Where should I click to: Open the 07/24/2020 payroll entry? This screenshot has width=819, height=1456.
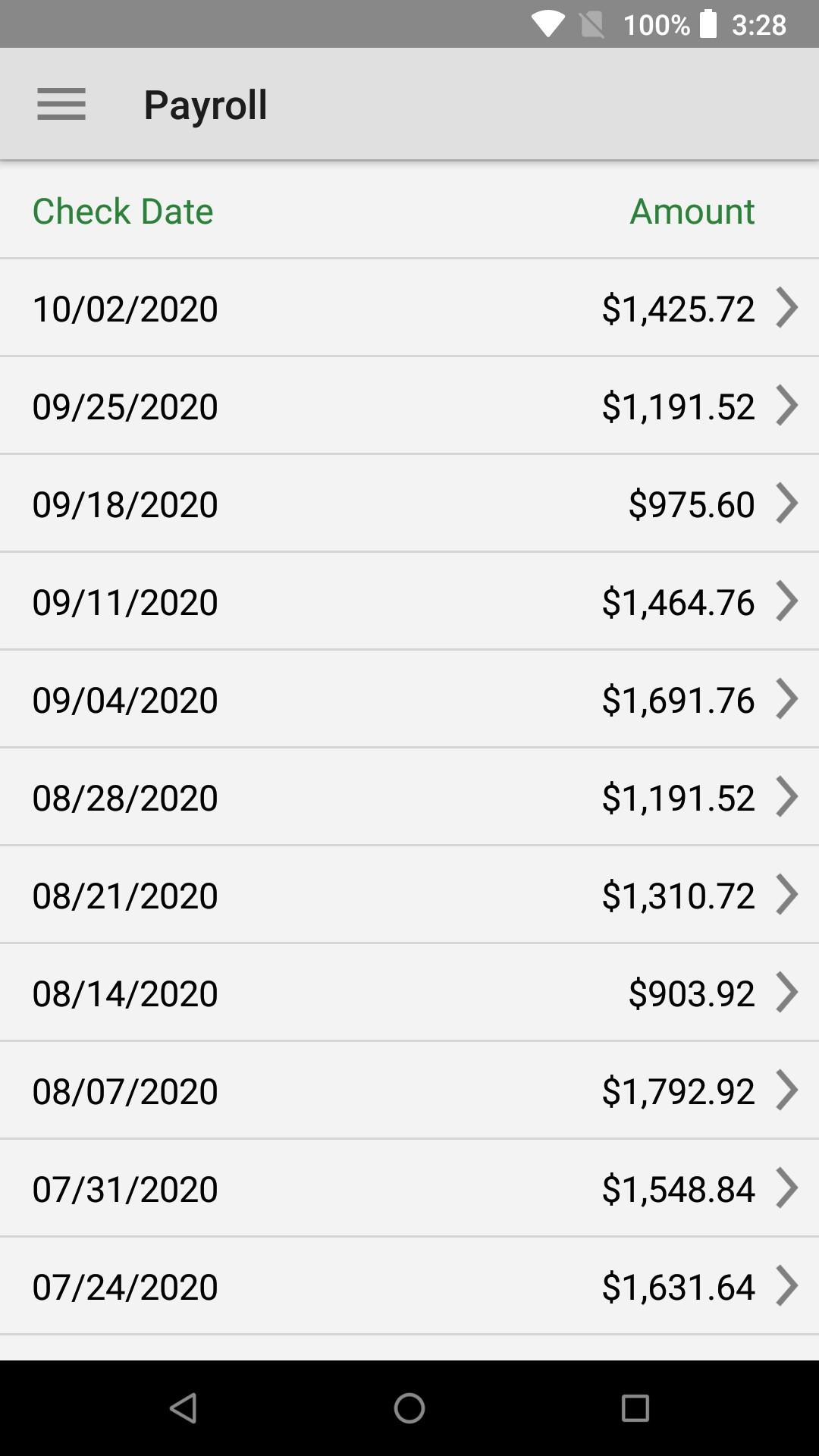pyautogui.click(x=409, y=1286)
